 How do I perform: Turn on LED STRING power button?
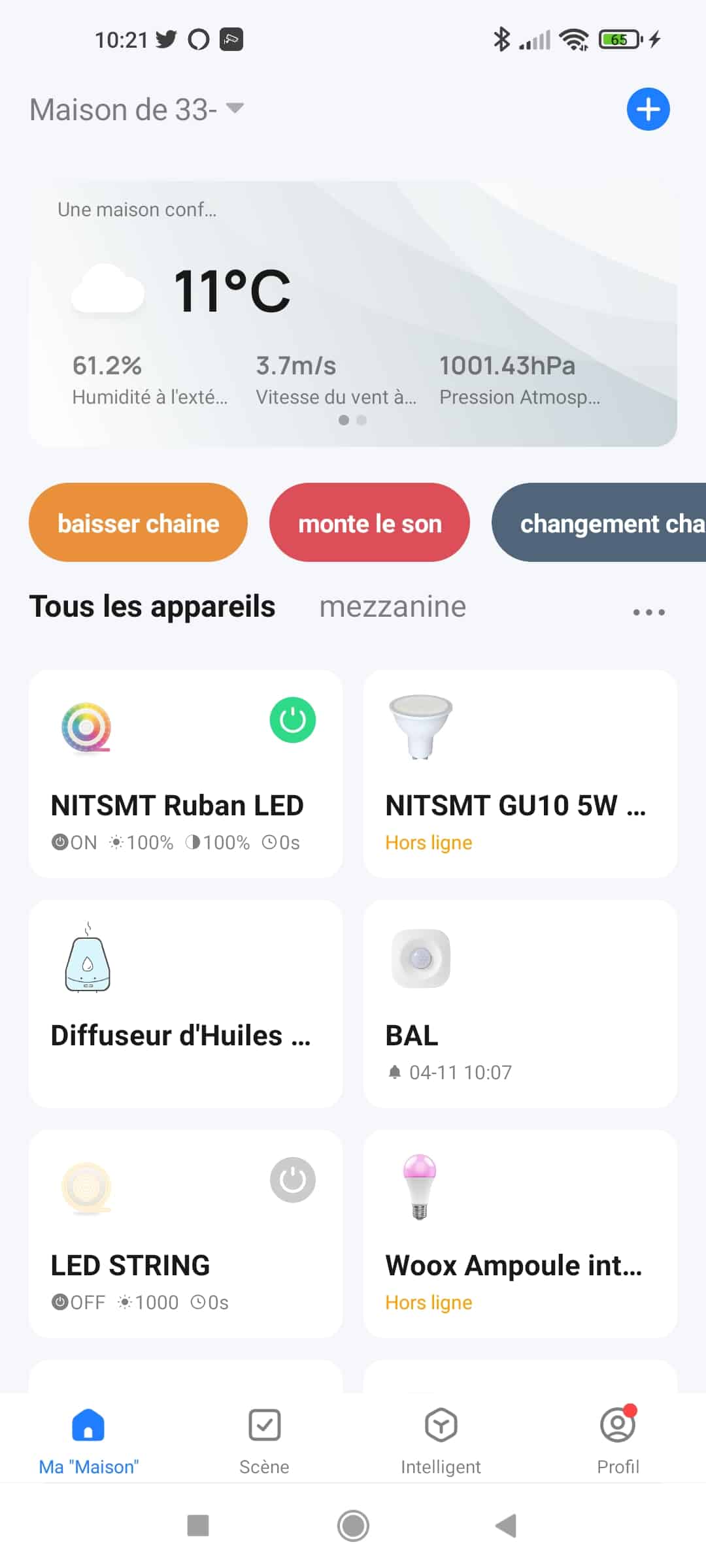[293, 1180]
